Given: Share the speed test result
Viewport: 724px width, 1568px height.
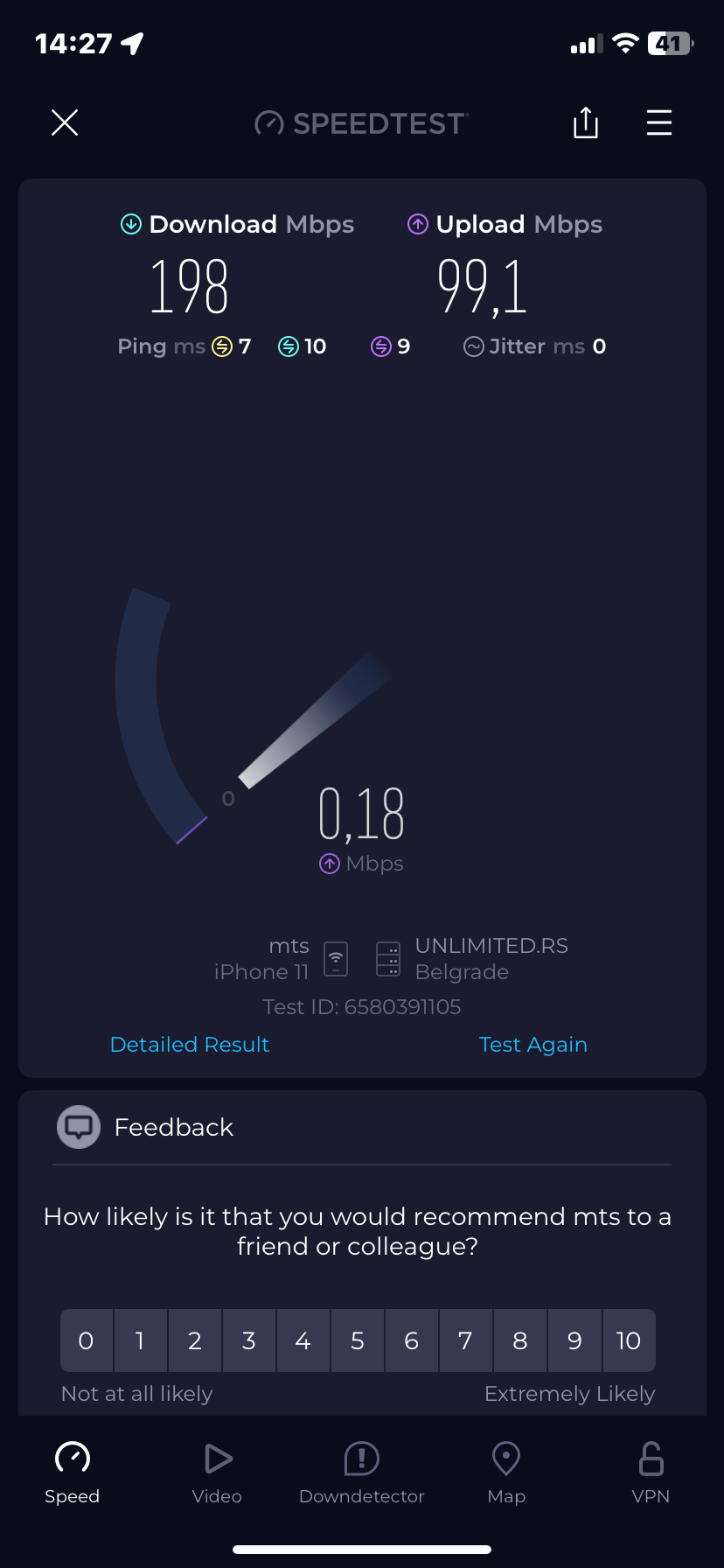Looking at the screenshot, I should [585, 123].
